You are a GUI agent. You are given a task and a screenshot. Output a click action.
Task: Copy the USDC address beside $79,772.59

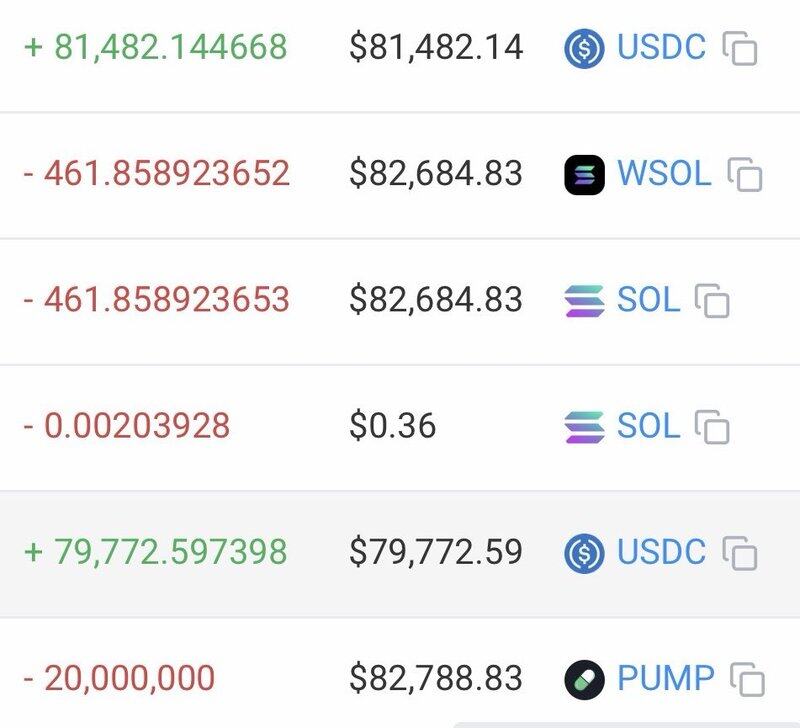(x=740, y=553)
